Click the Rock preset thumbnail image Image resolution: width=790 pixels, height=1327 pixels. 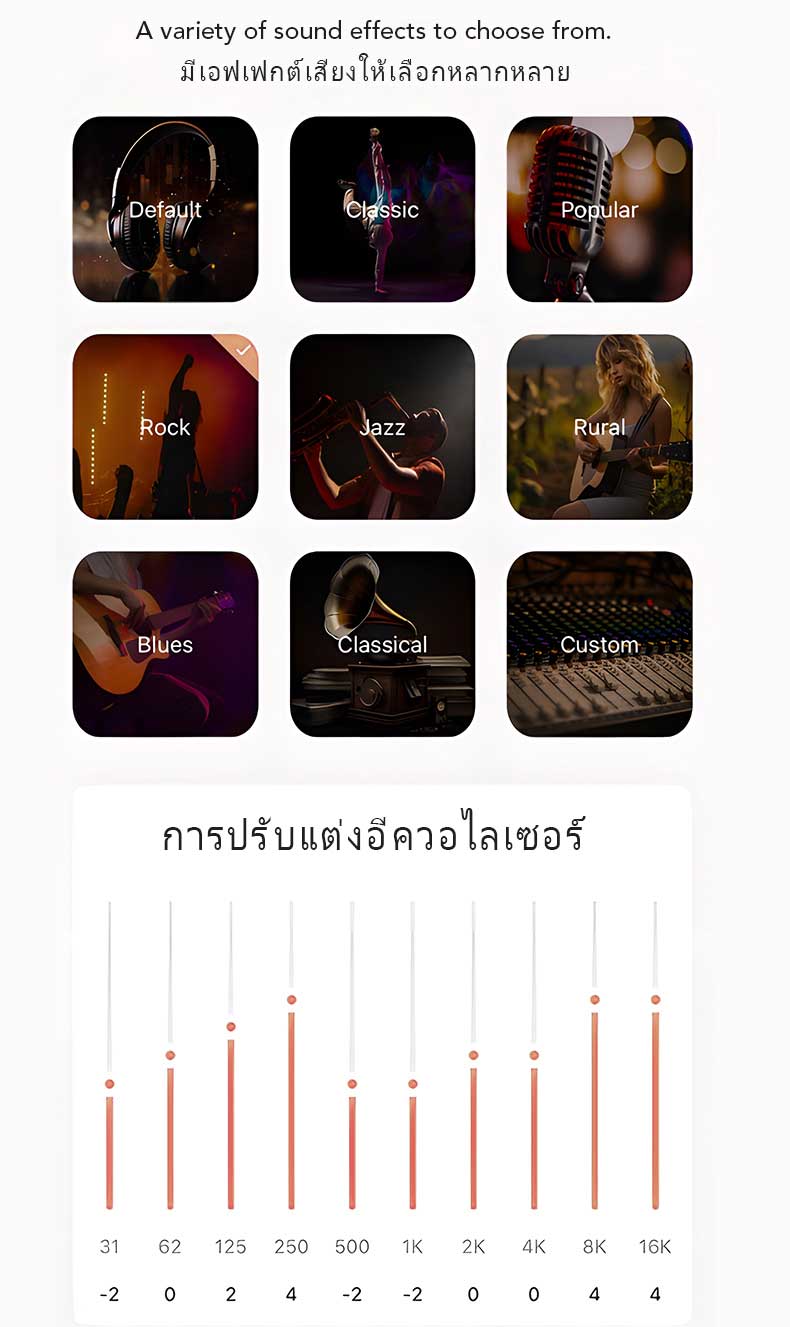(166, 427)
